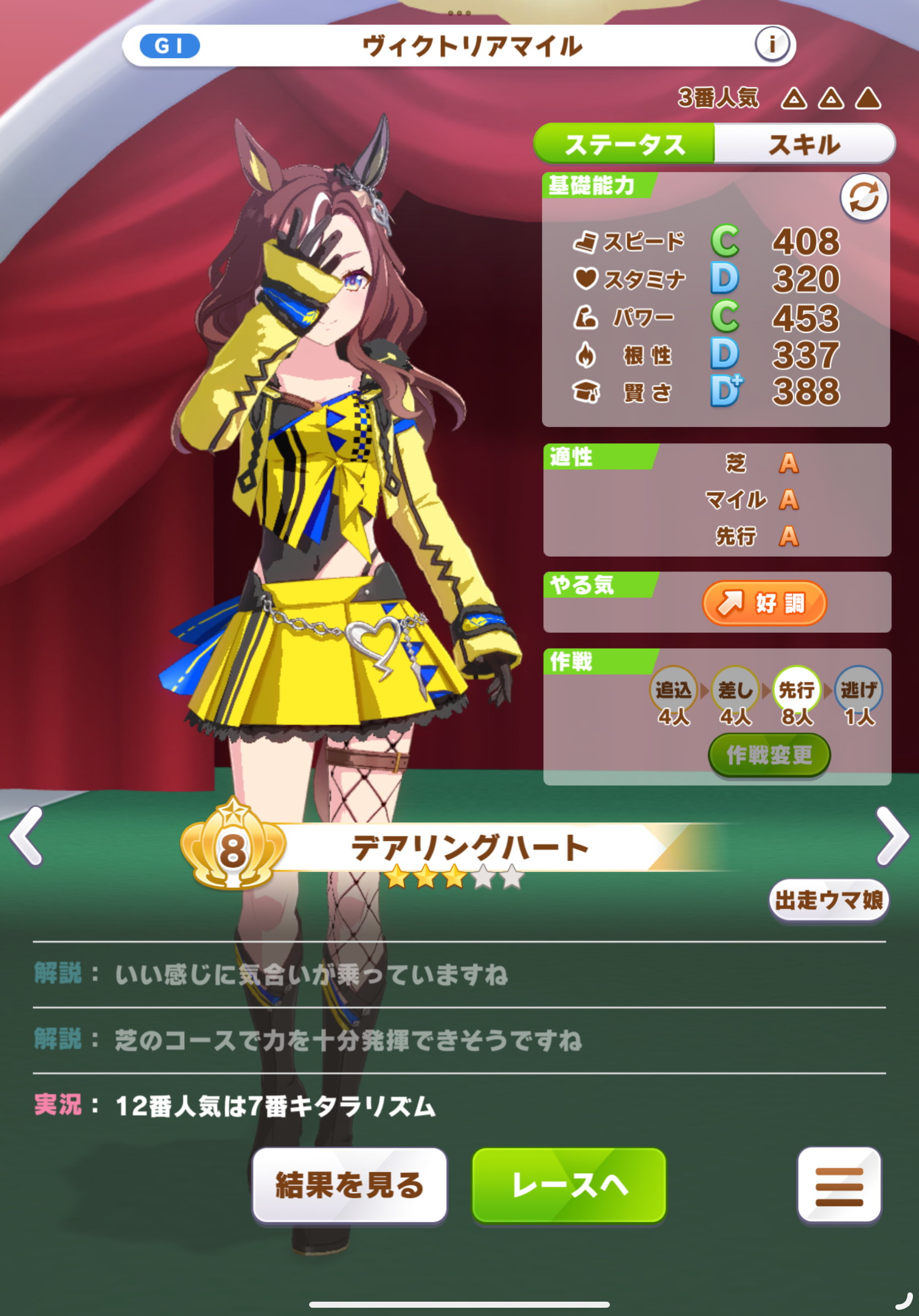The height and width of the screenshot is (1316, 919).
Task: Show next character with right arrow
Action: coord(892,835)
